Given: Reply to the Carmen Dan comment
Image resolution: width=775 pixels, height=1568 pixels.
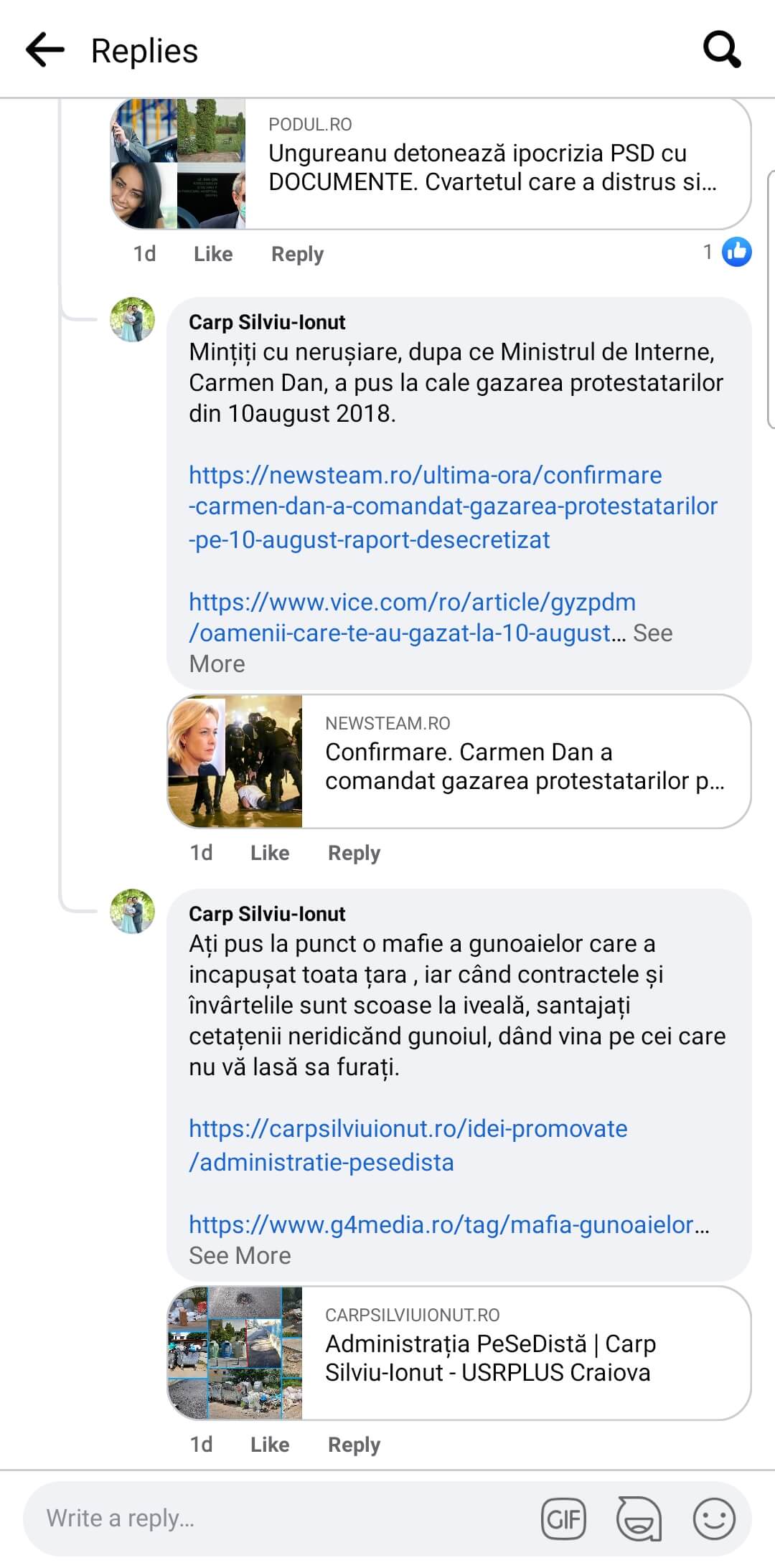Looking at the screenshot, I should (354, 853).
